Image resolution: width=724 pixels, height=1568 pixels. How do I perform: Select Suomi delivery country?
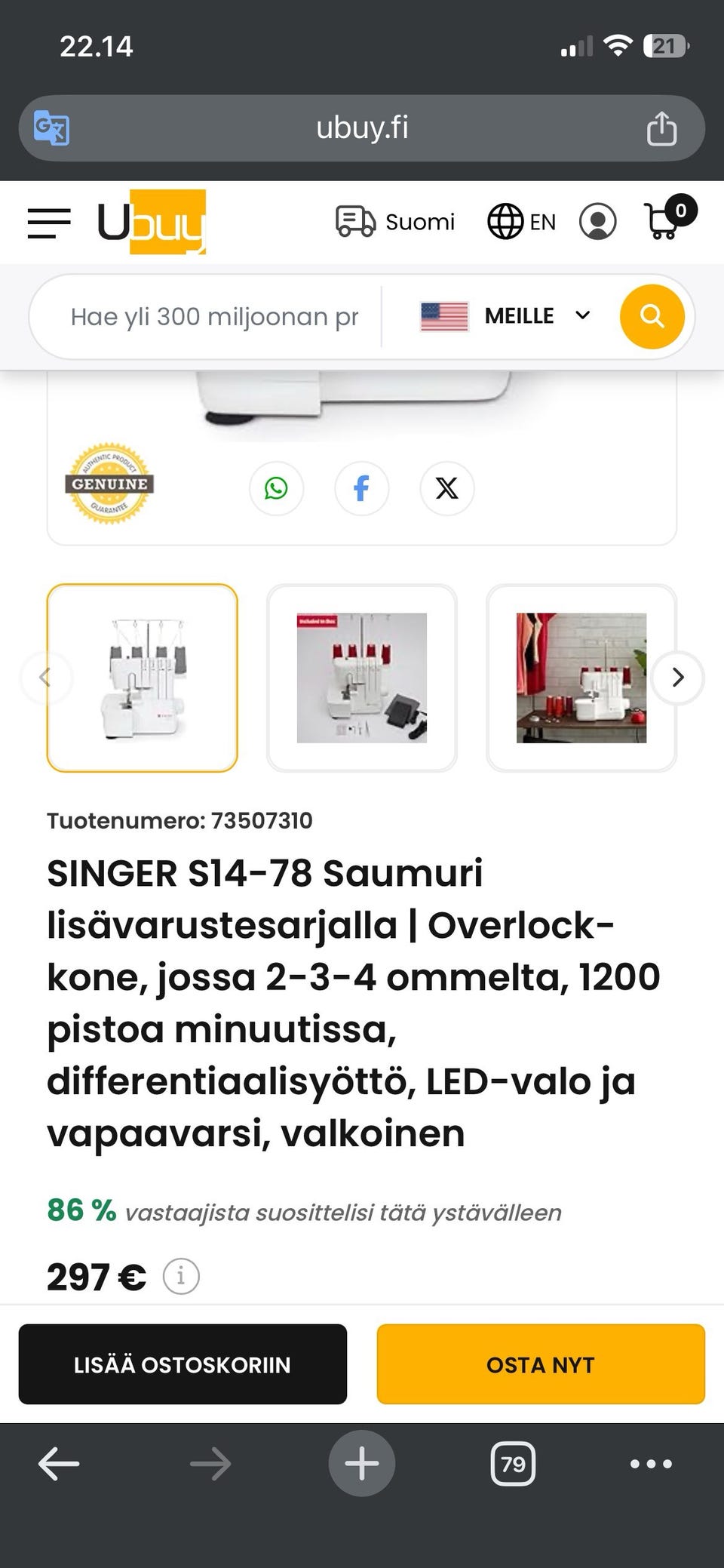(x=396, y=222)
